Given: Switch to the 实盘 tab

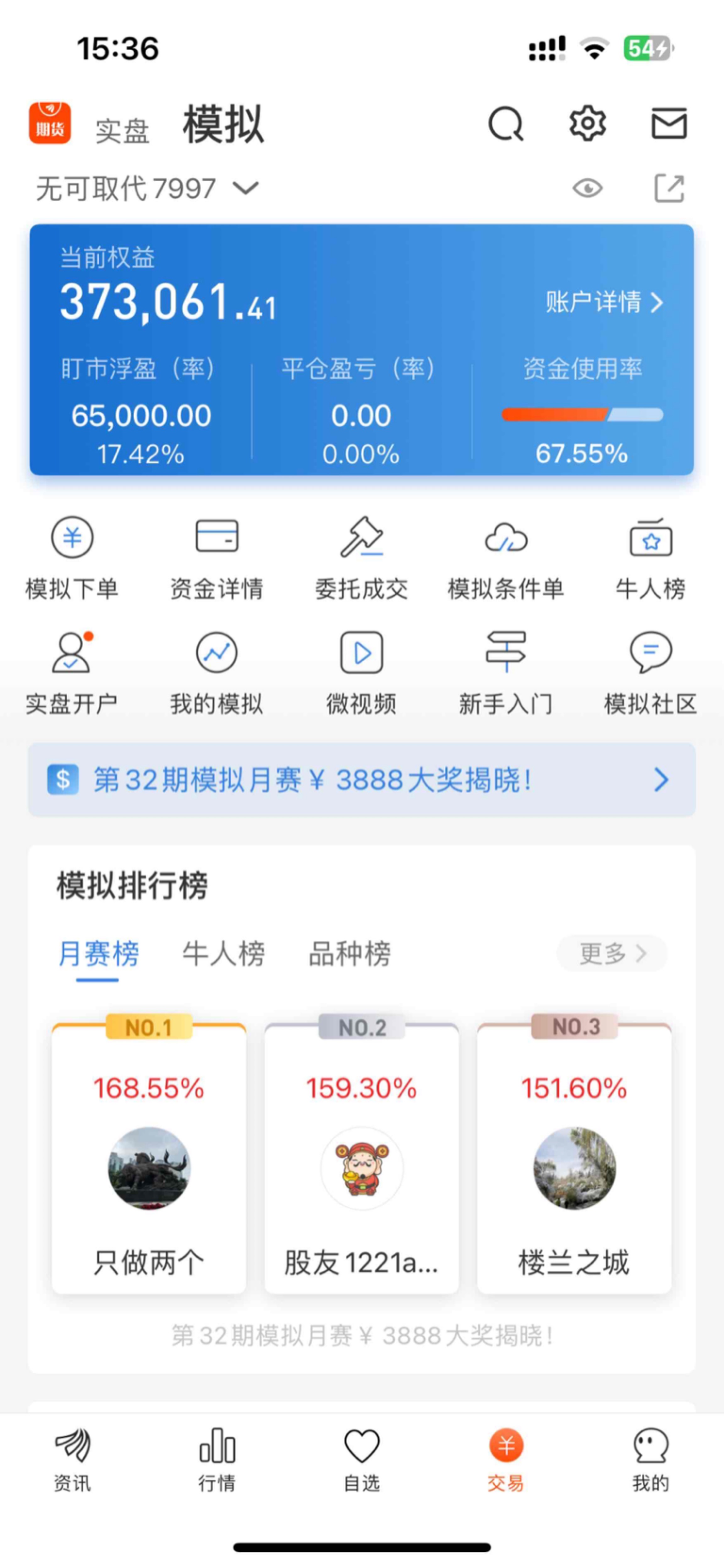Looking at the screenshot, I should coord(122,130).
